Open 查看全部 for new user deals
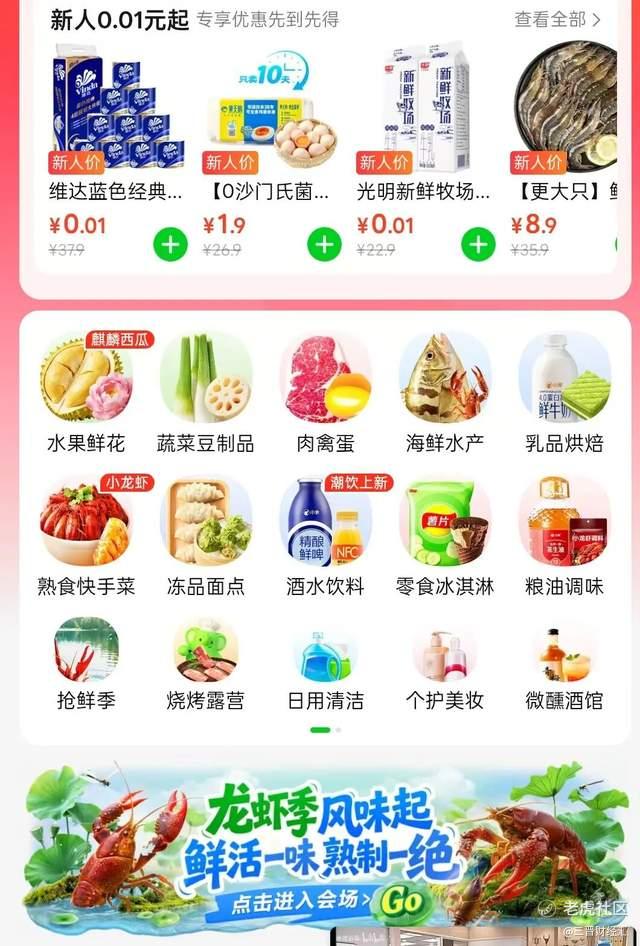The width and height of the screenshot is (640, 946). [557, 19]
